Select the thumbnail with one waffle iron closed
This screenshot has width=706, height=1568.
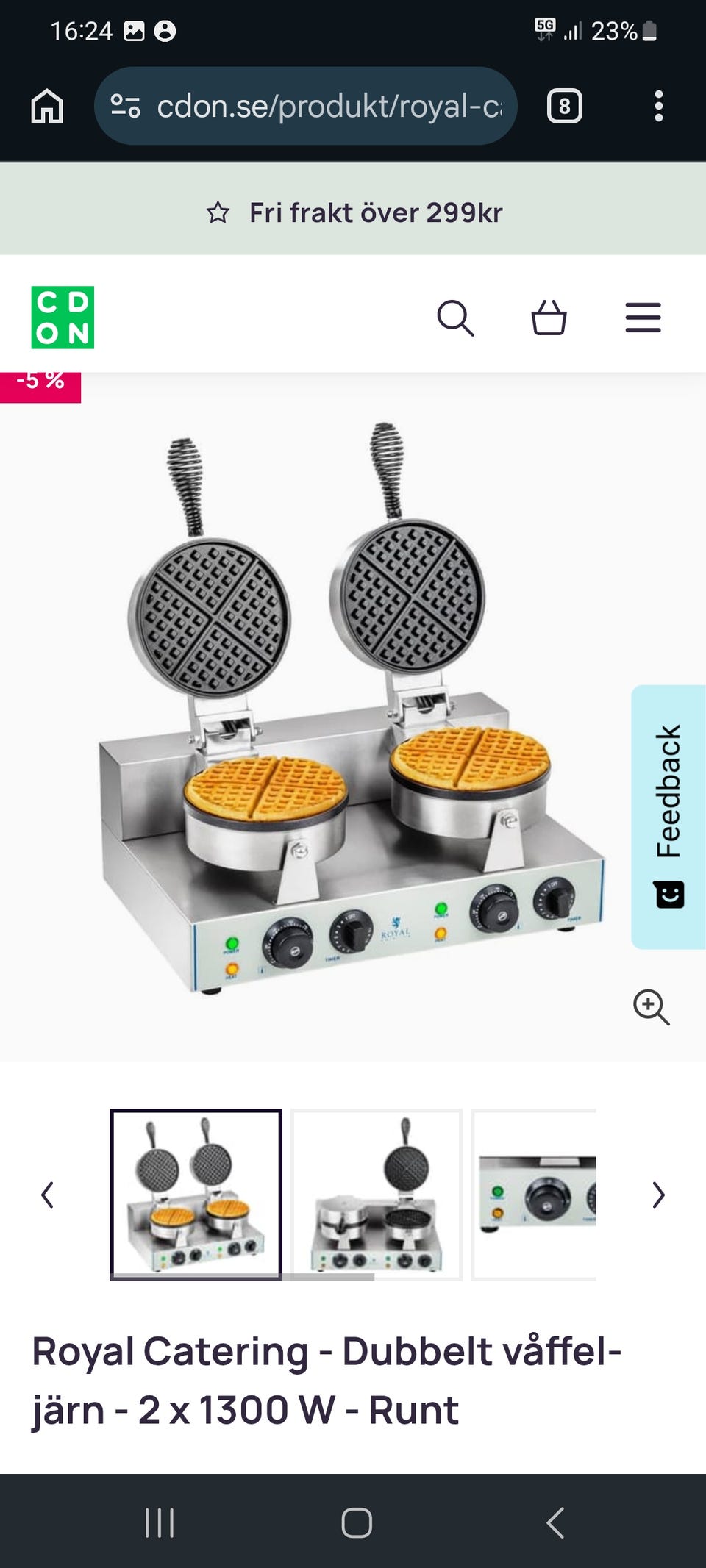[x=377, y=1195]
